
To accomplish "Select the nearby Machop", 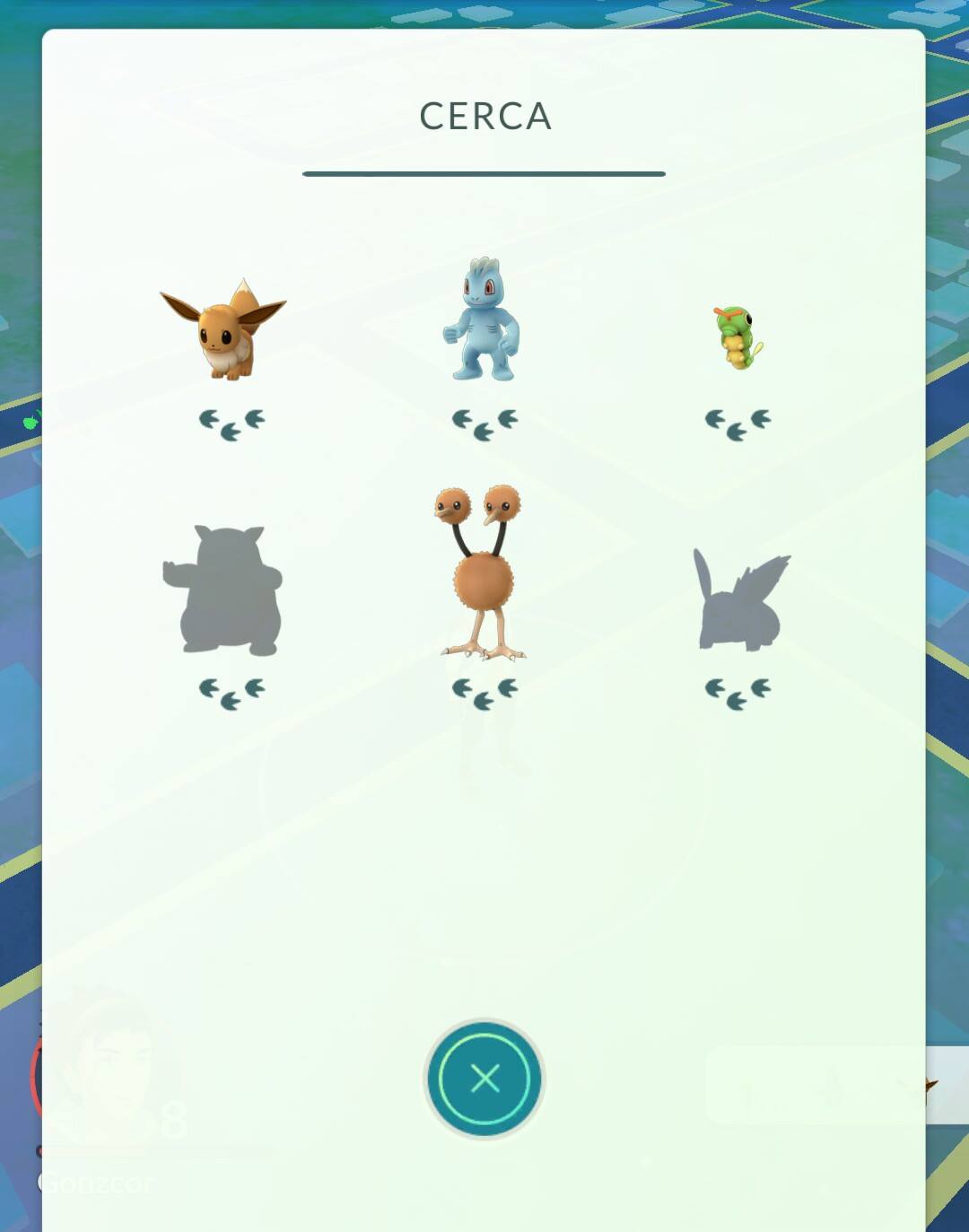I will (x=482, y=320).
